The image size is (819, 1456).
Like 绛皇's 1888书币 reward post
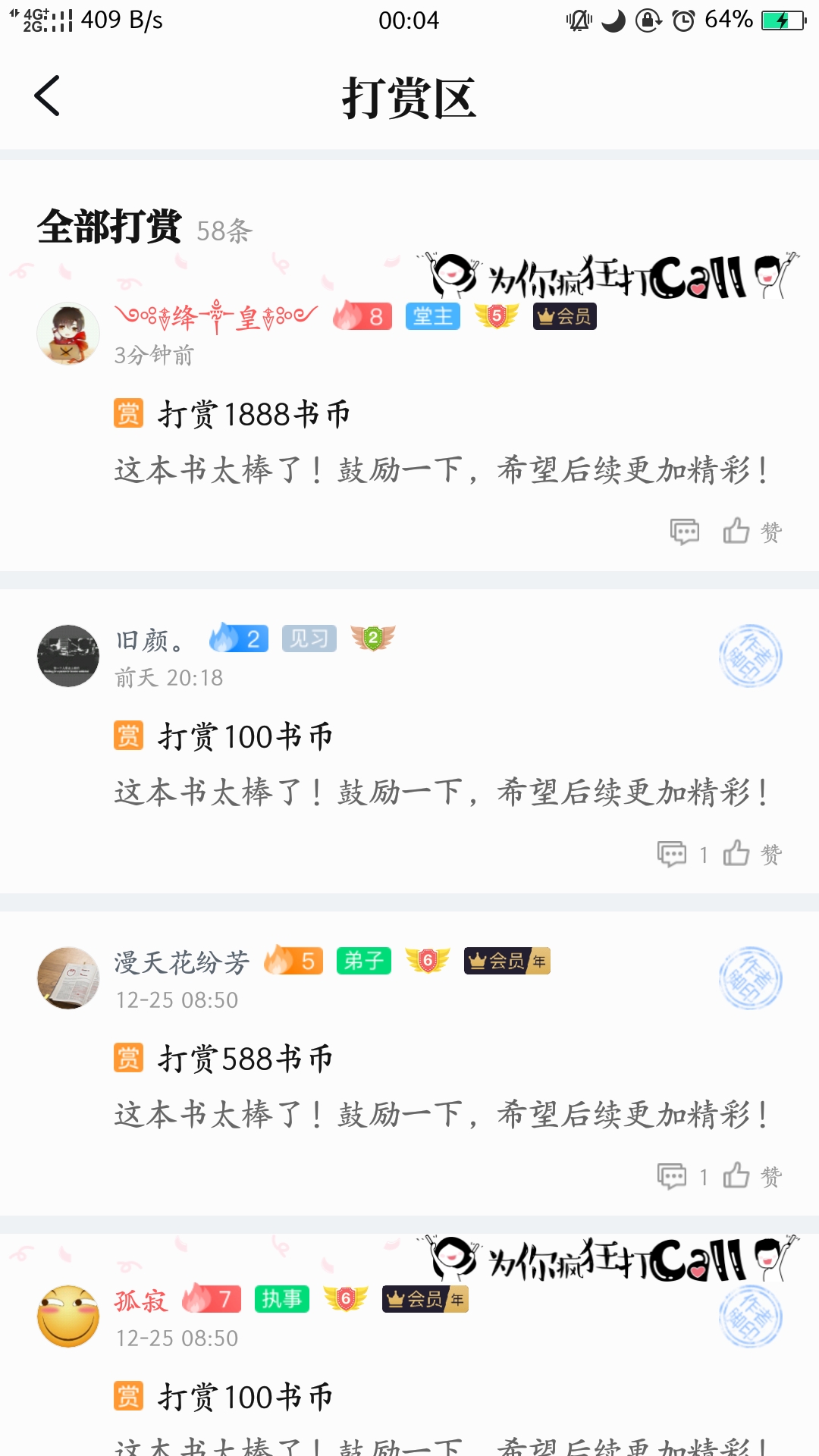[751, 532]
